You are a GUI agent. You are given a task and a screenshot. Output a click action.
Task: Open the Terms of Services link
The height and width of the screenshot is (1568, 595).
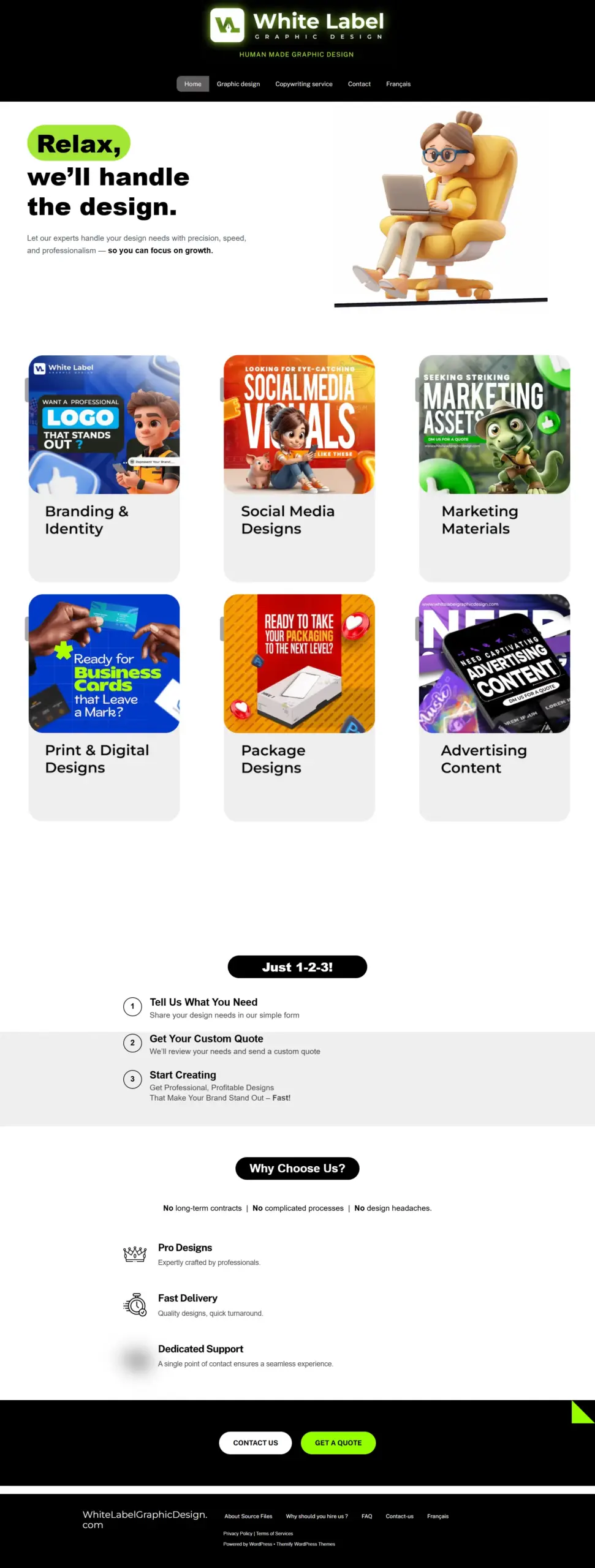(275, 1533)
